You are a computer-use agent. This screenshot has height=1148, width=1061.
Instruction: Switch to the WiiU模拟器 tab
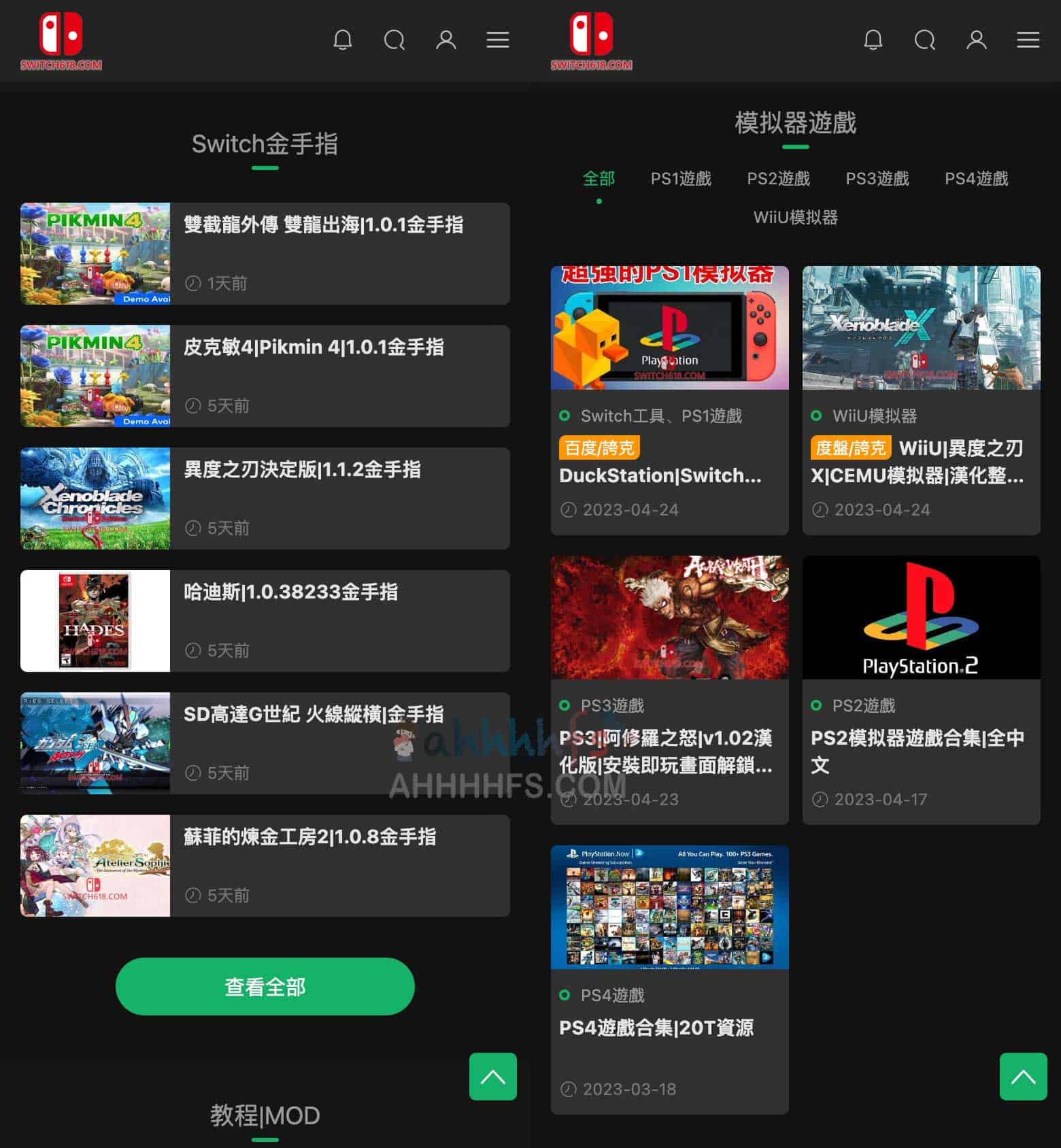point(795,218)
